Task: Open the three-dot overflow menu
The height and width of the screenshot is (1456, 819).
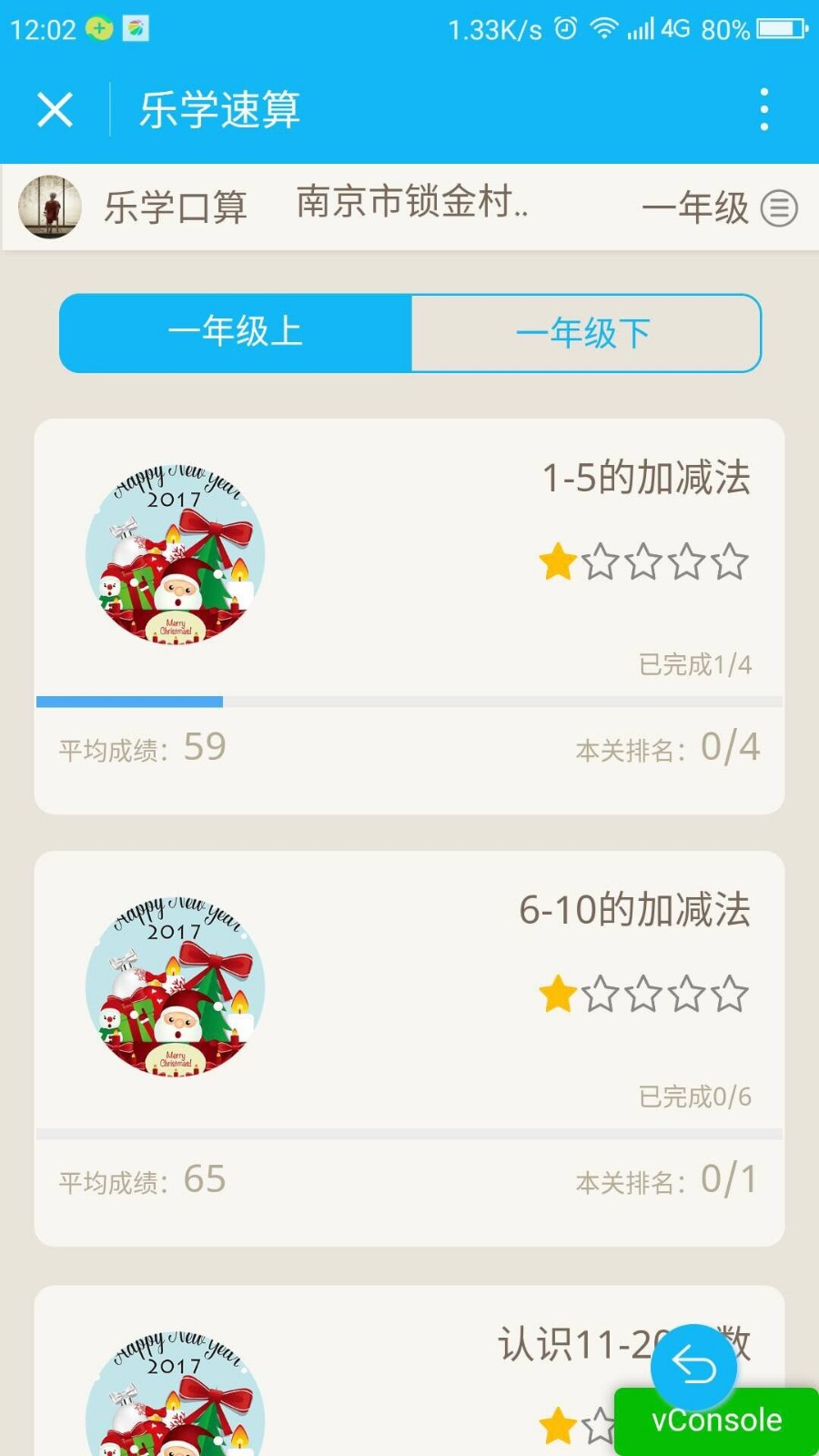Action: 764,110
